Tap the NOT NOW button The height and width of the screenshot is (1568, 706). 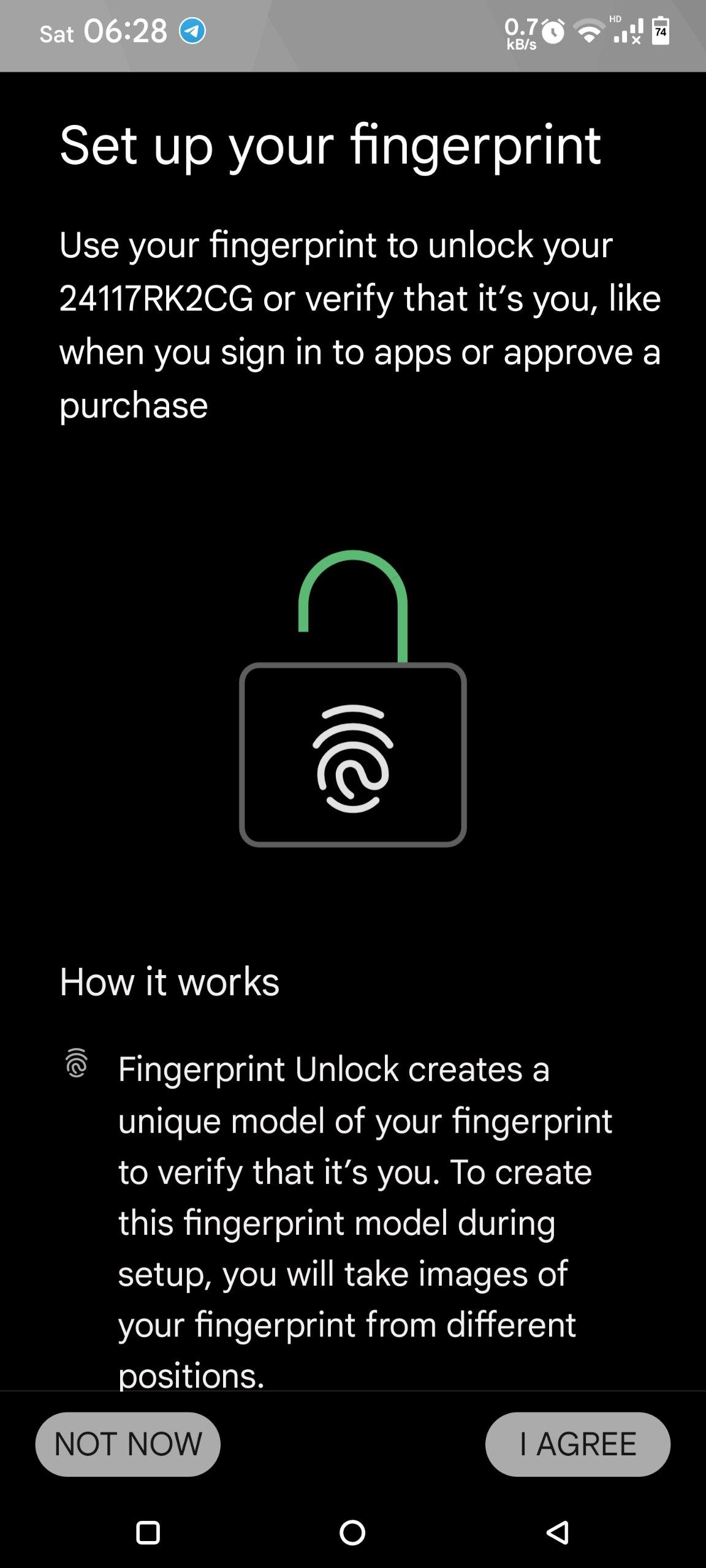coord(127,1444)
